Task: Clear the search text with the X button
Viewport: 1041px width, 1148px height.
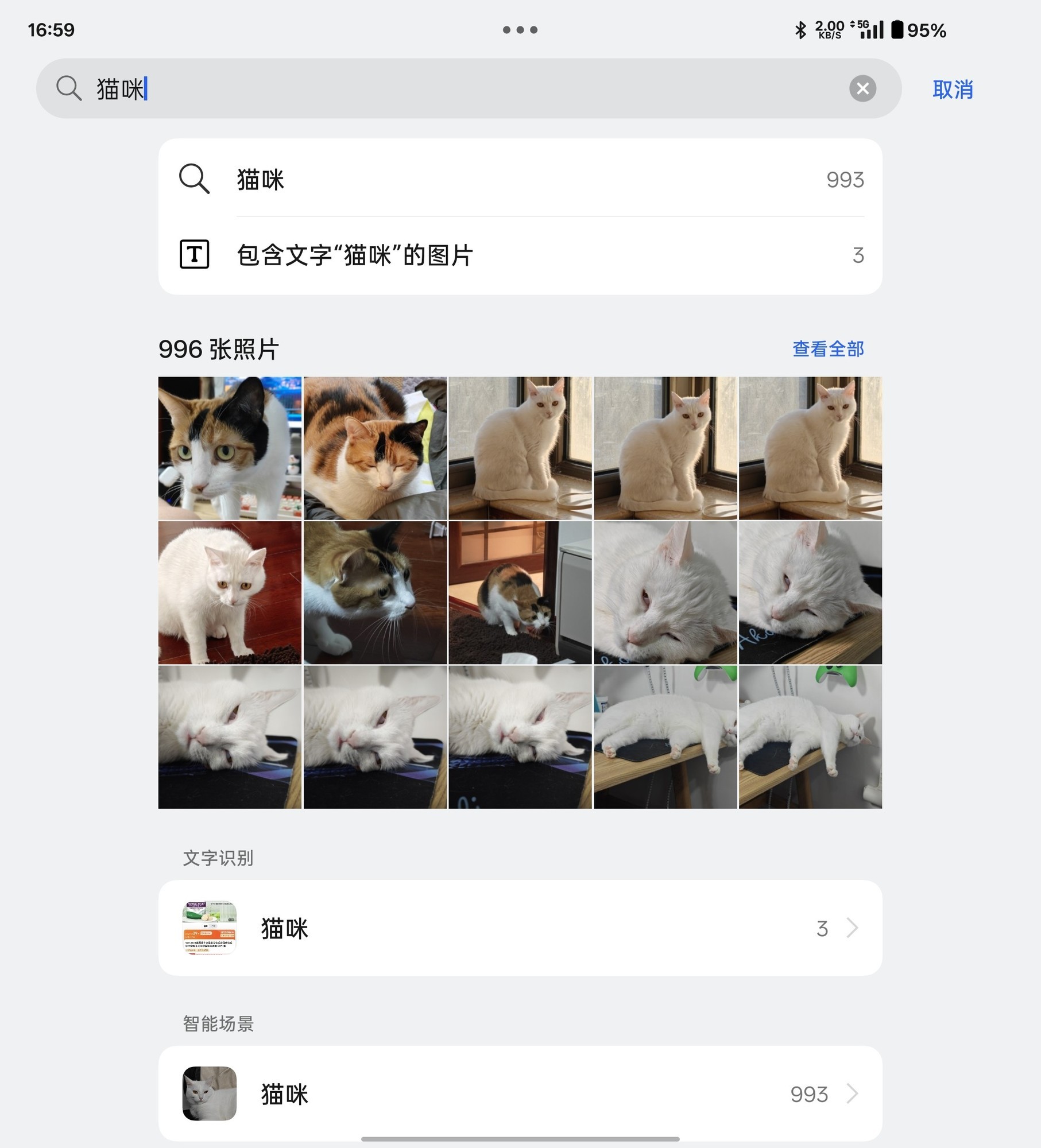Action: point(862,88)
